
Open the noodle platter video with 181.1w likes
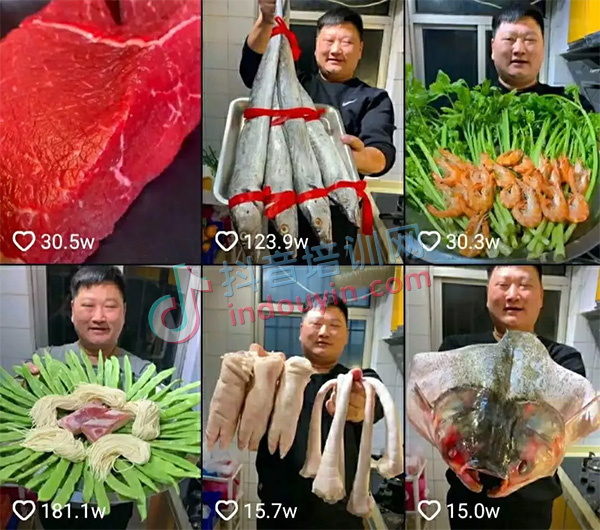coord(100,395)
